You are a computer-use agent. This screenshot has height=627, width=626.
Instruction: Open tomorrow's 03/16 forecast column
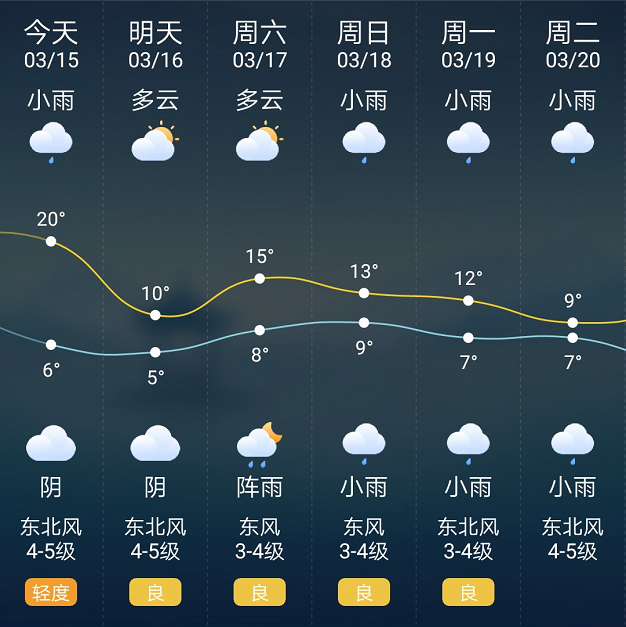pos(155,45)
